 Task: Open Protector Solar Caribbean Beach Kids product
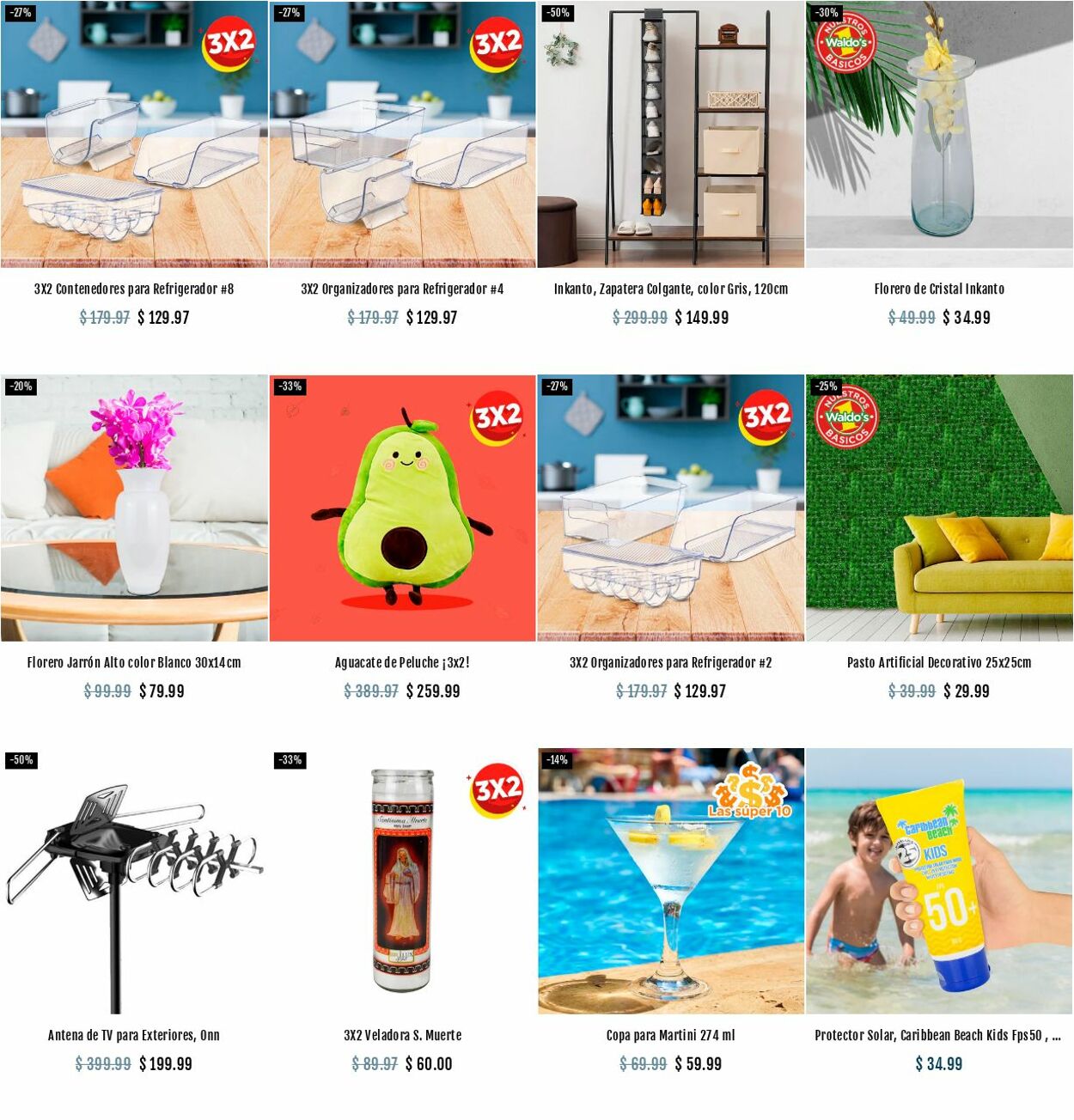click(937, 1035)
